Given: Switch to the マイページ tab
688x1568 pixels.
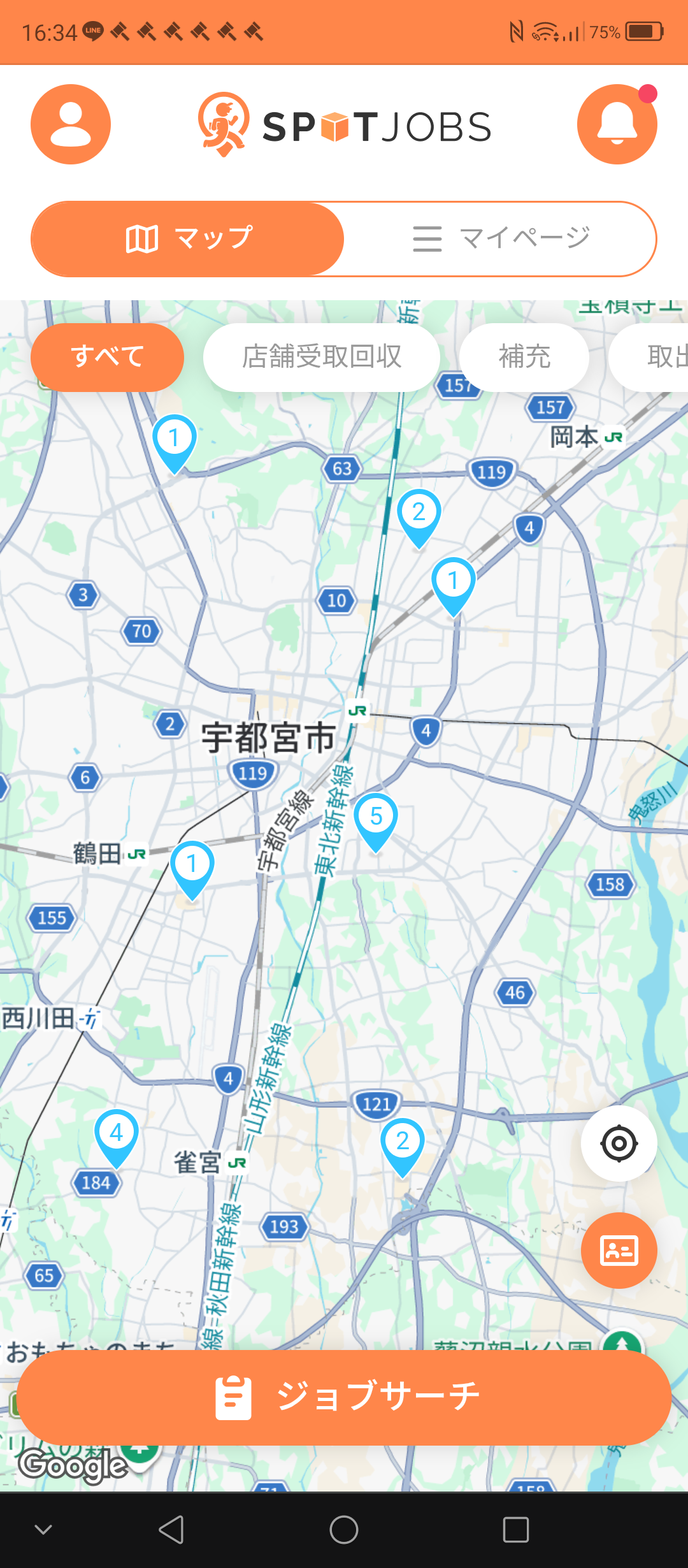Looking at the screenshot, I should click(501, 239).
